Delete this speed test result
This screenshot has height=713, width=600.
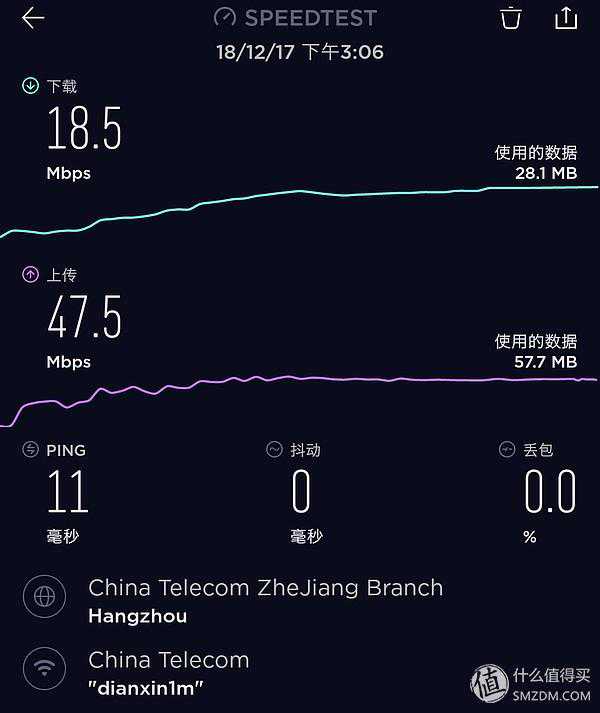tap(511, 18)
